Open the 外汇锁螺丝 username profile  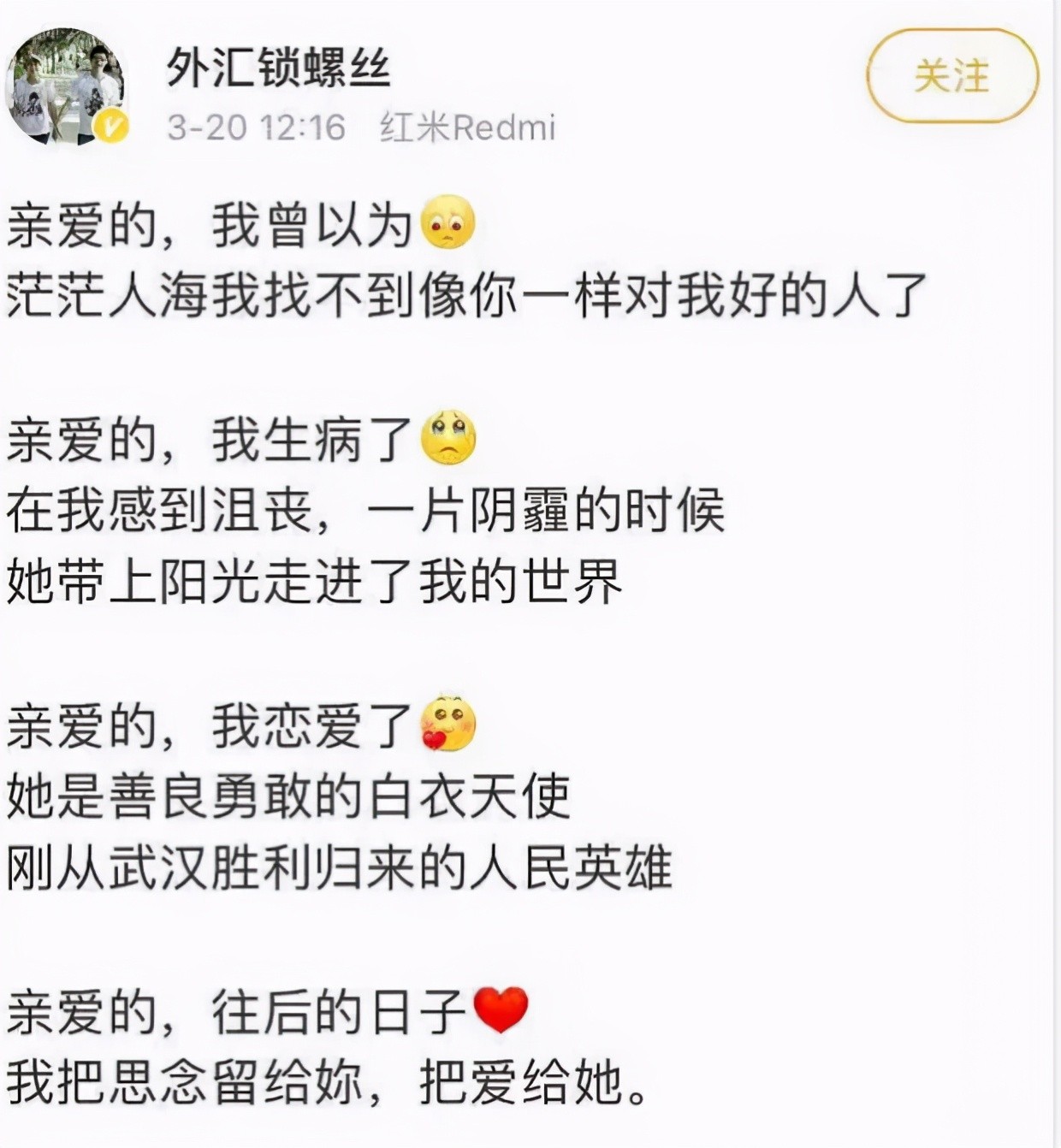pyautogui.click(x=278, y=68)
